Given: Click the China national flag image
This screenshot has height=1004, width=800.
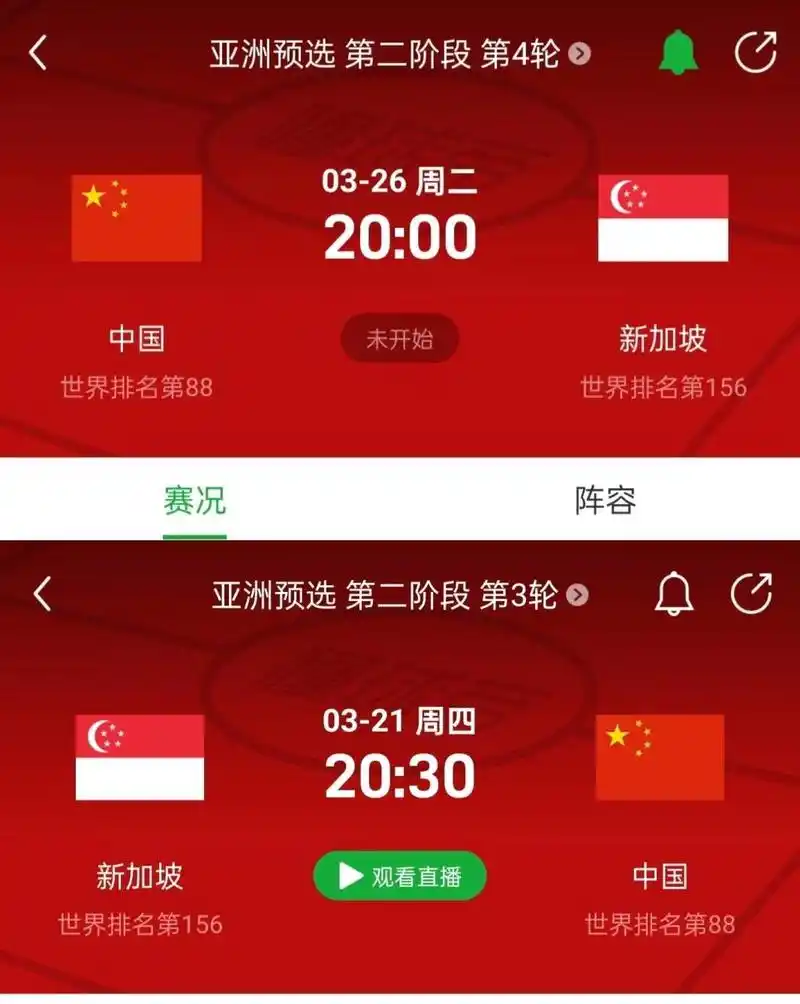Looking at the screenshot, I should click(x=135, y=217).
